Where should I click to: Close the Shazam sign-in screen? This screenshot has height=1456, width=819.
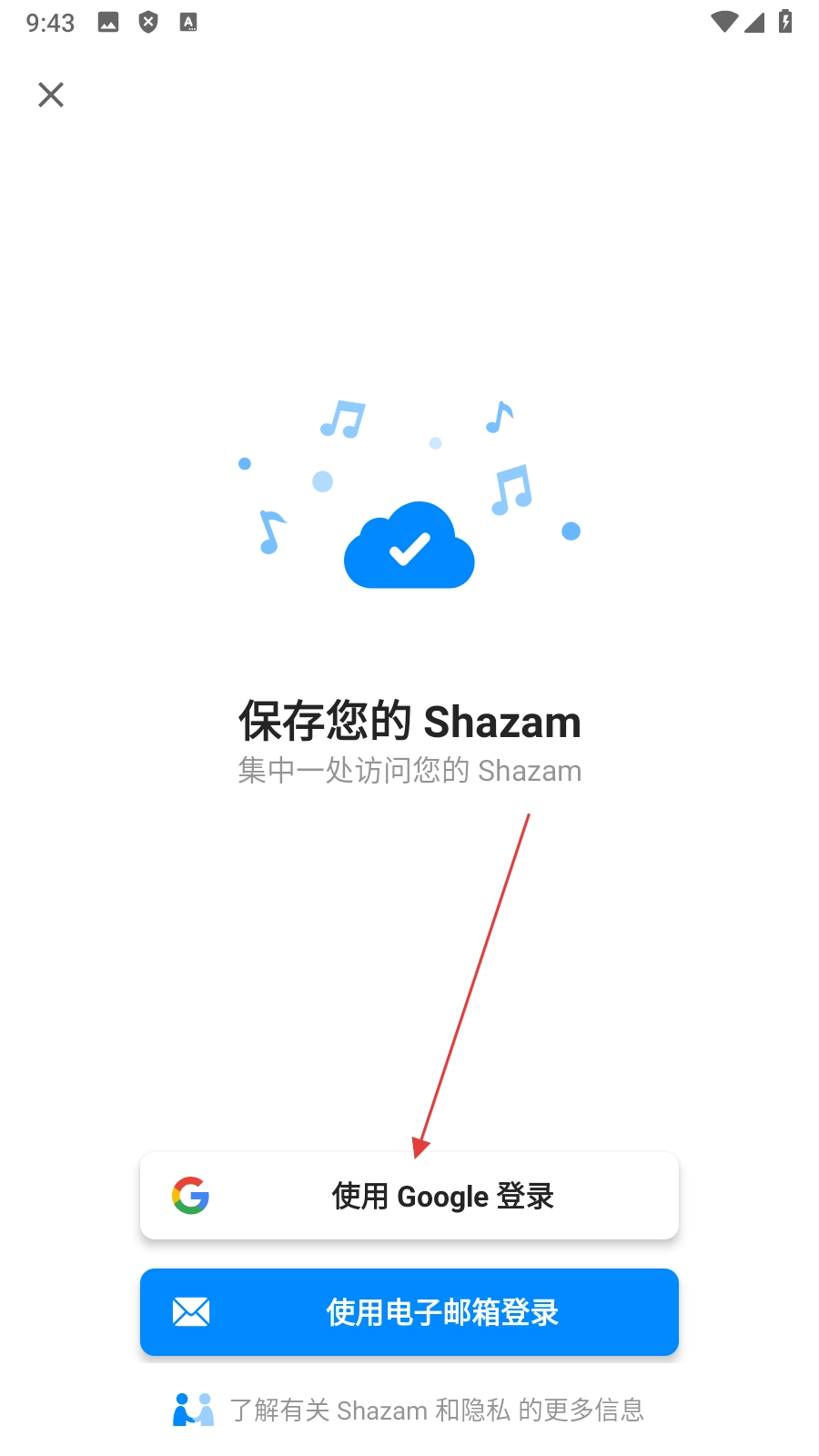coord(51,95)
